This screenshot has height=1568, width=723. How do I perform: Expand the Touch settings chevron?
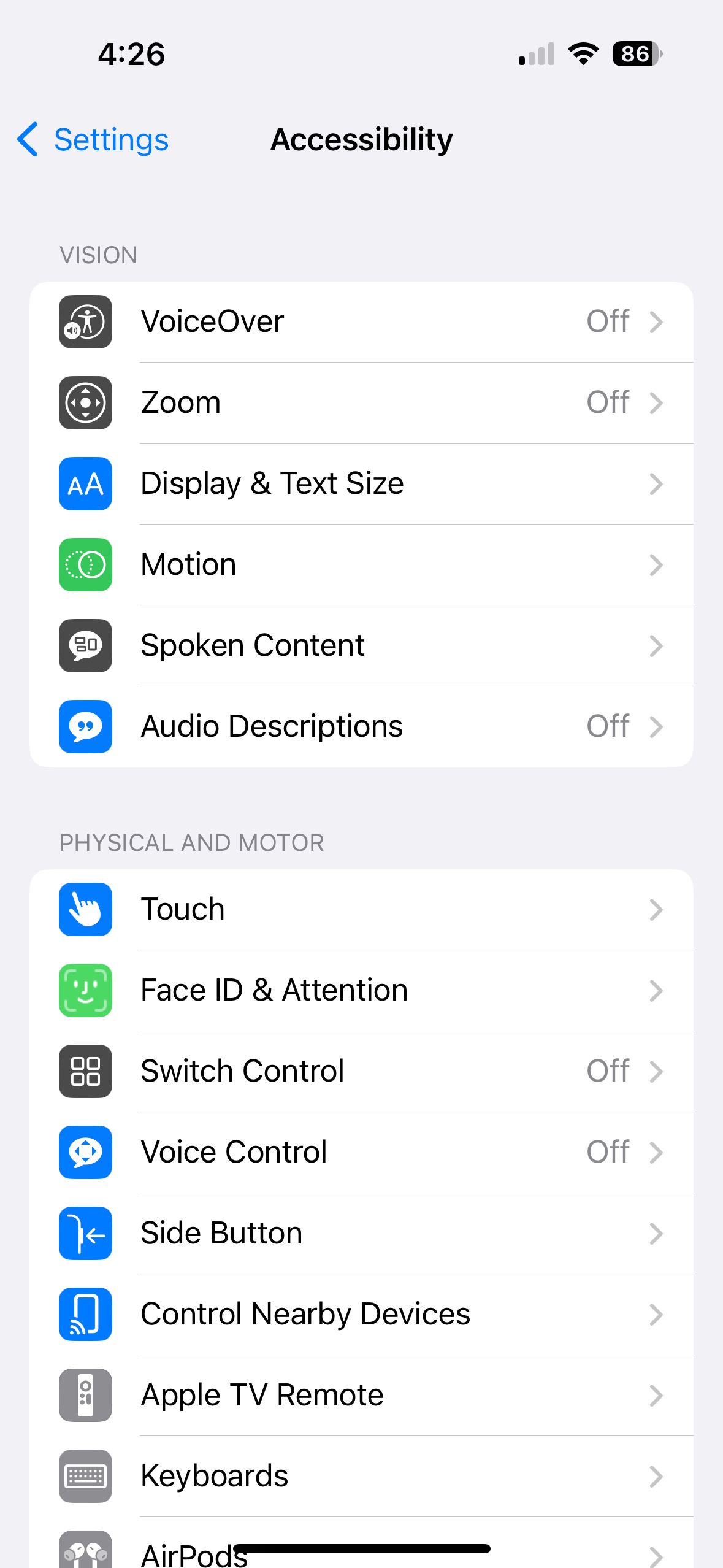coord(657,910)
